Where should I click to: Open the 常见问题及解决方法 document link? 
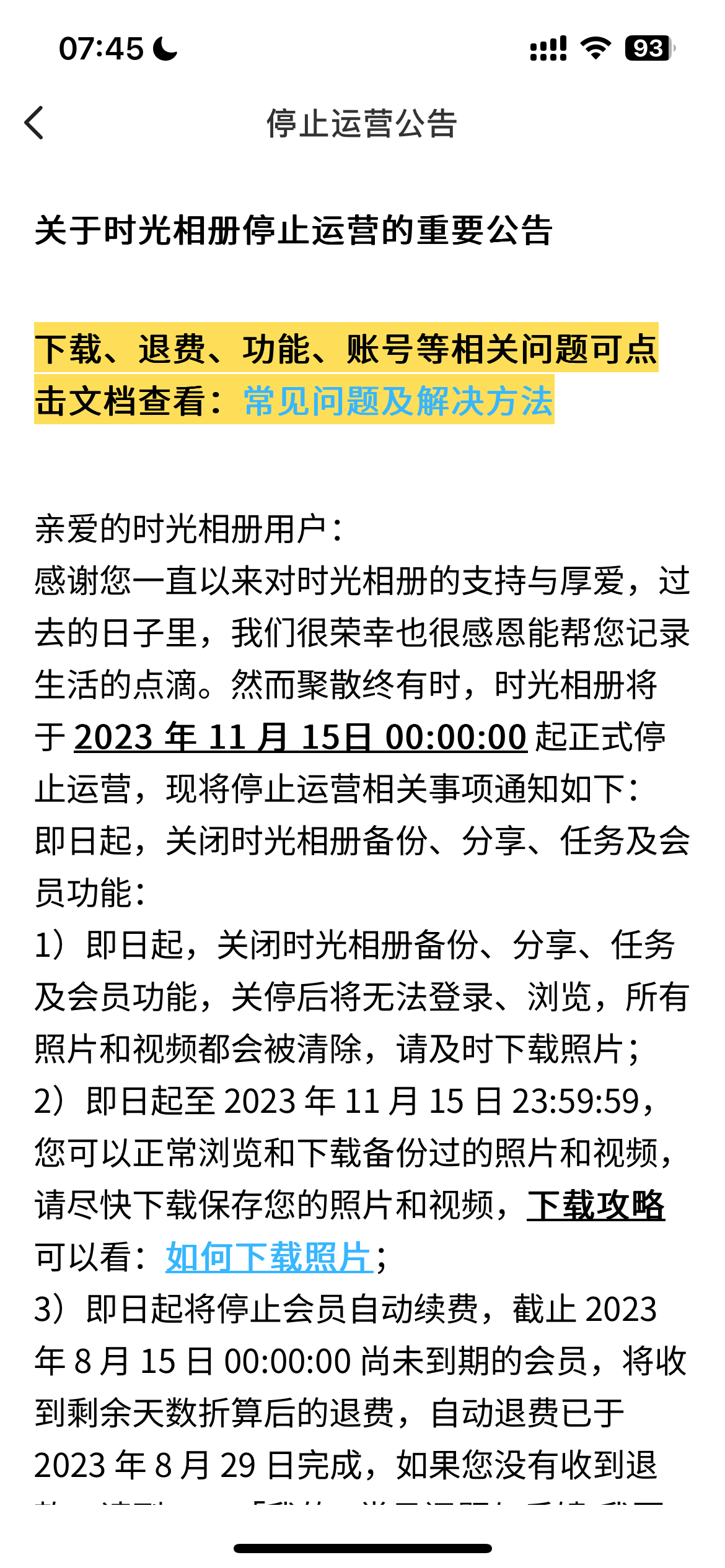[x=397, y=401]
